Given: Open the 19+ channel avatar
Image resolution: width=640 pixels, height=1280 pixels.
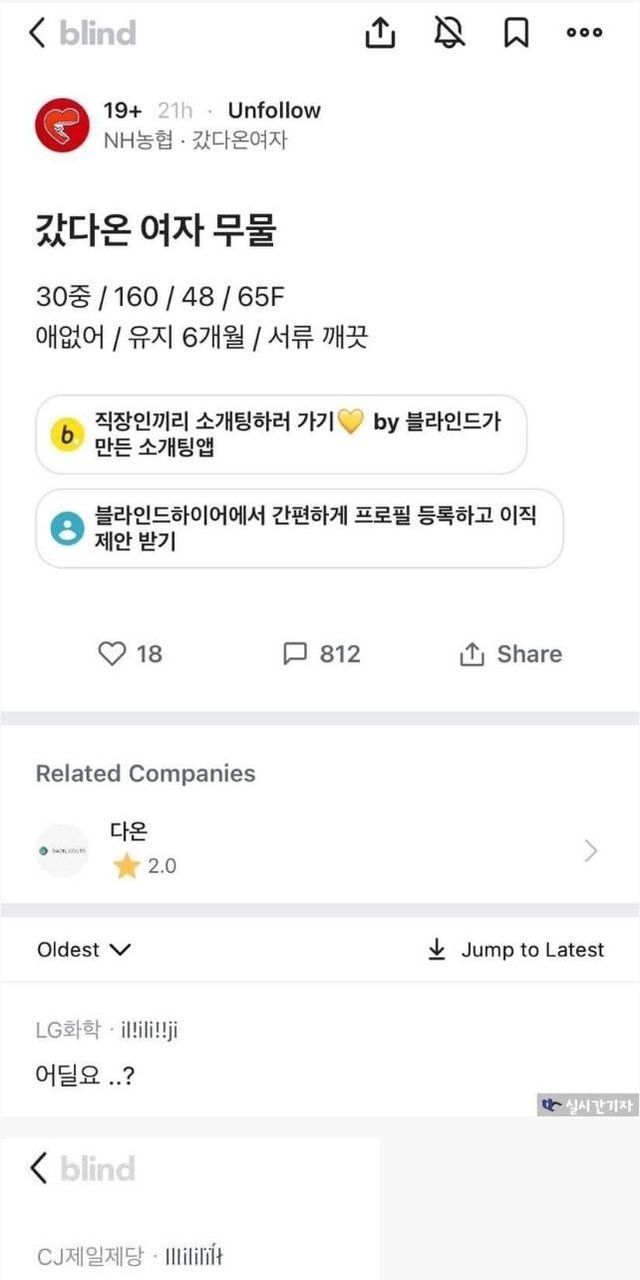Looking at the screenshot, I should pyautogui.click(x=62, y=125).
